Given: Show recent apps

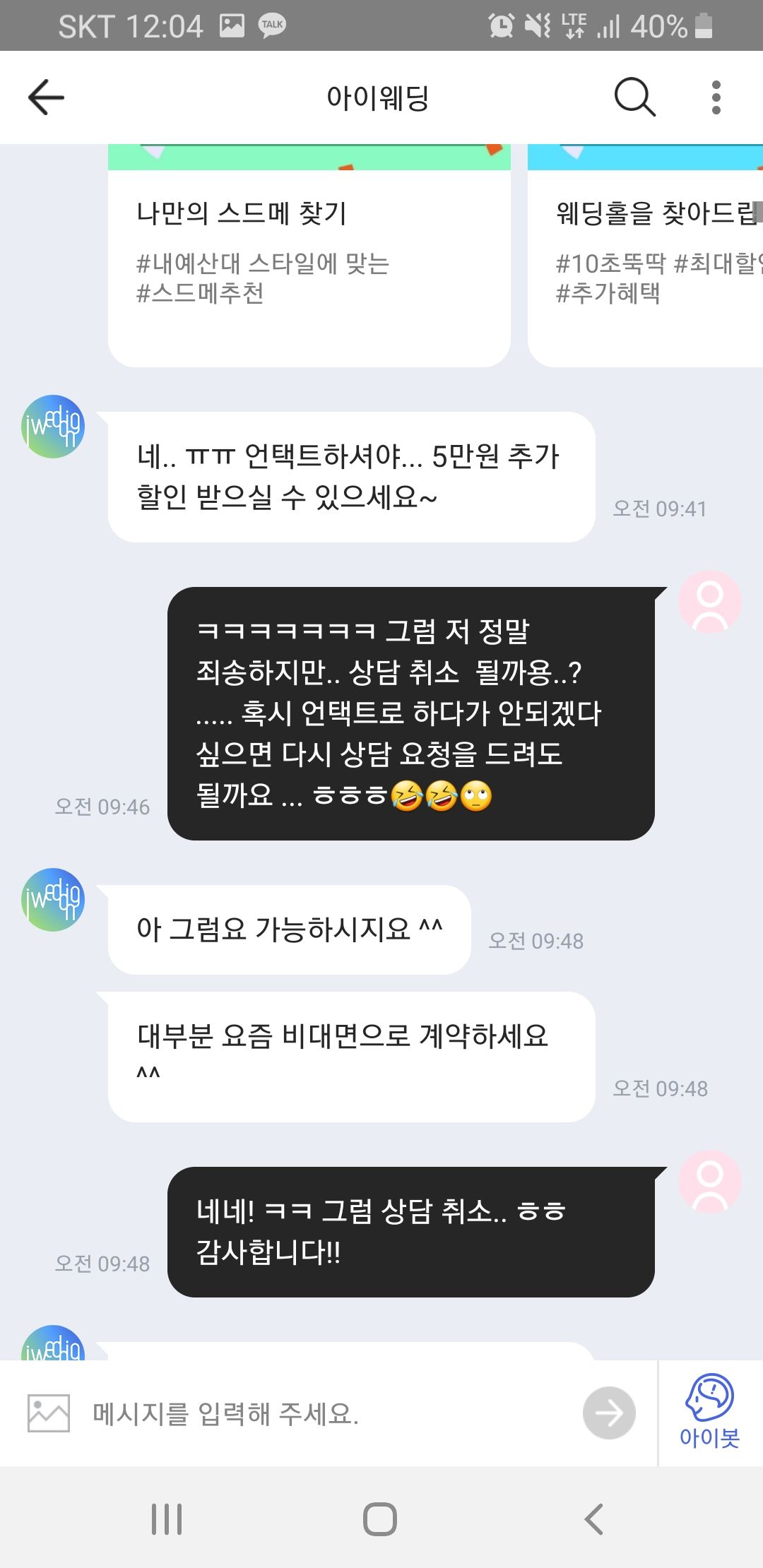Looking at the screenshot, I should 167,1519.
